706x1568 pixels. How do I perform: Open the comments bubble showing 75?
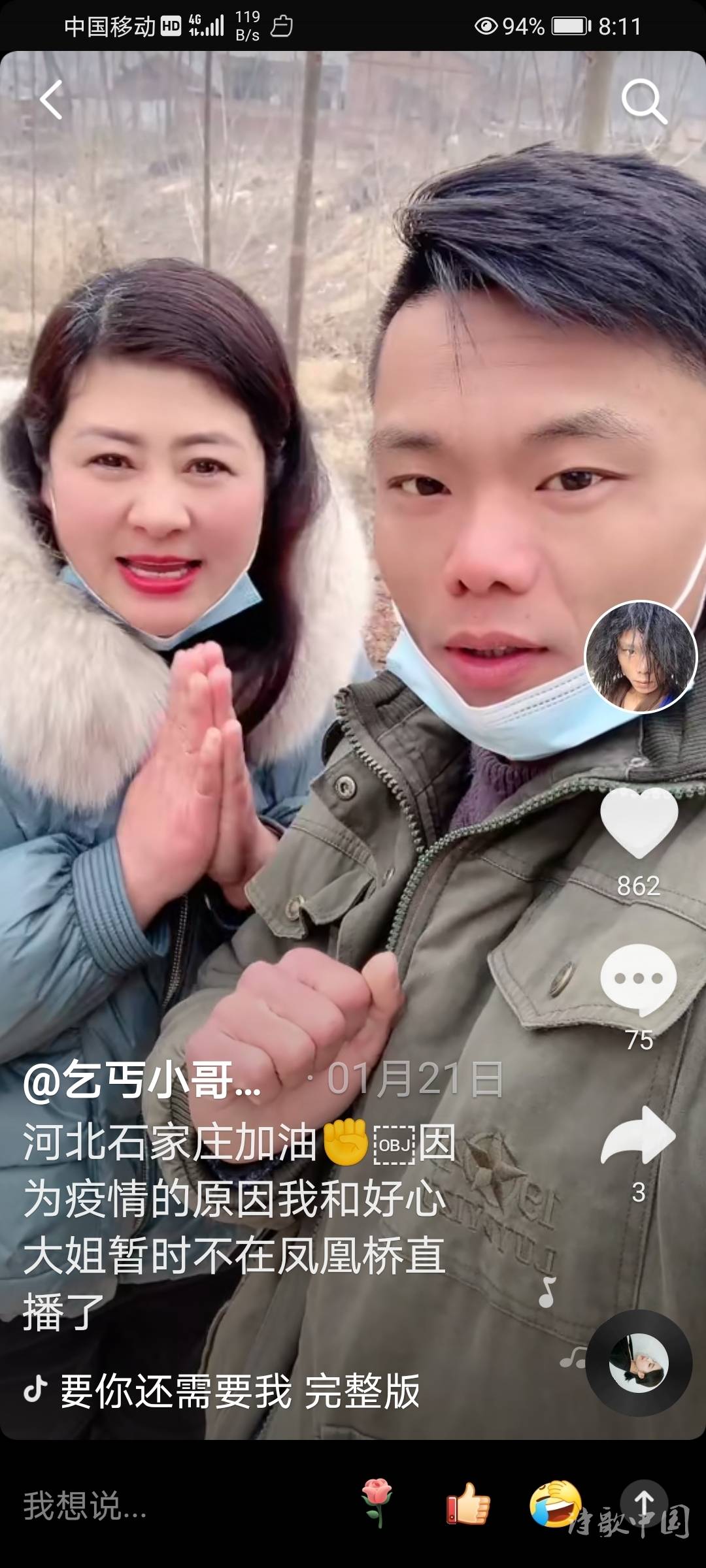tap(638, 979)
